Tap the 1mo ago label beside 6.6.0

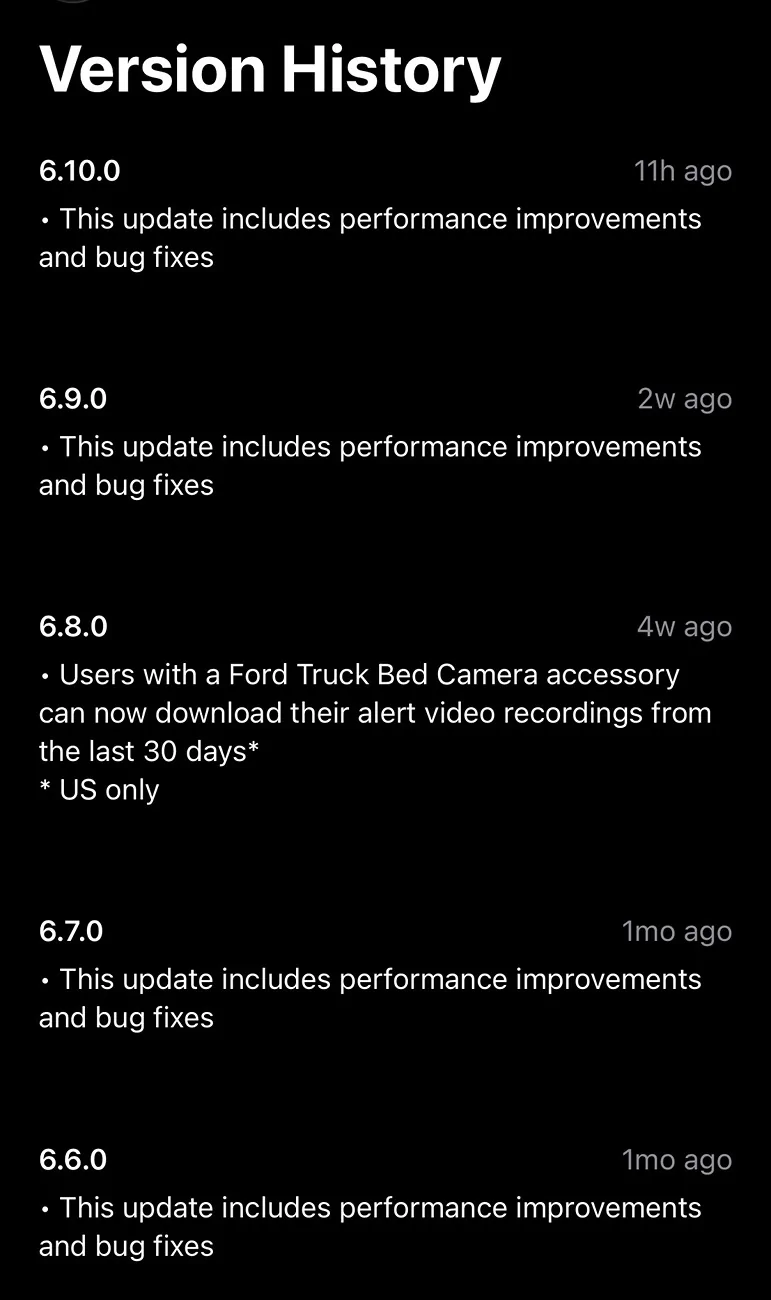click(677, 1160)
